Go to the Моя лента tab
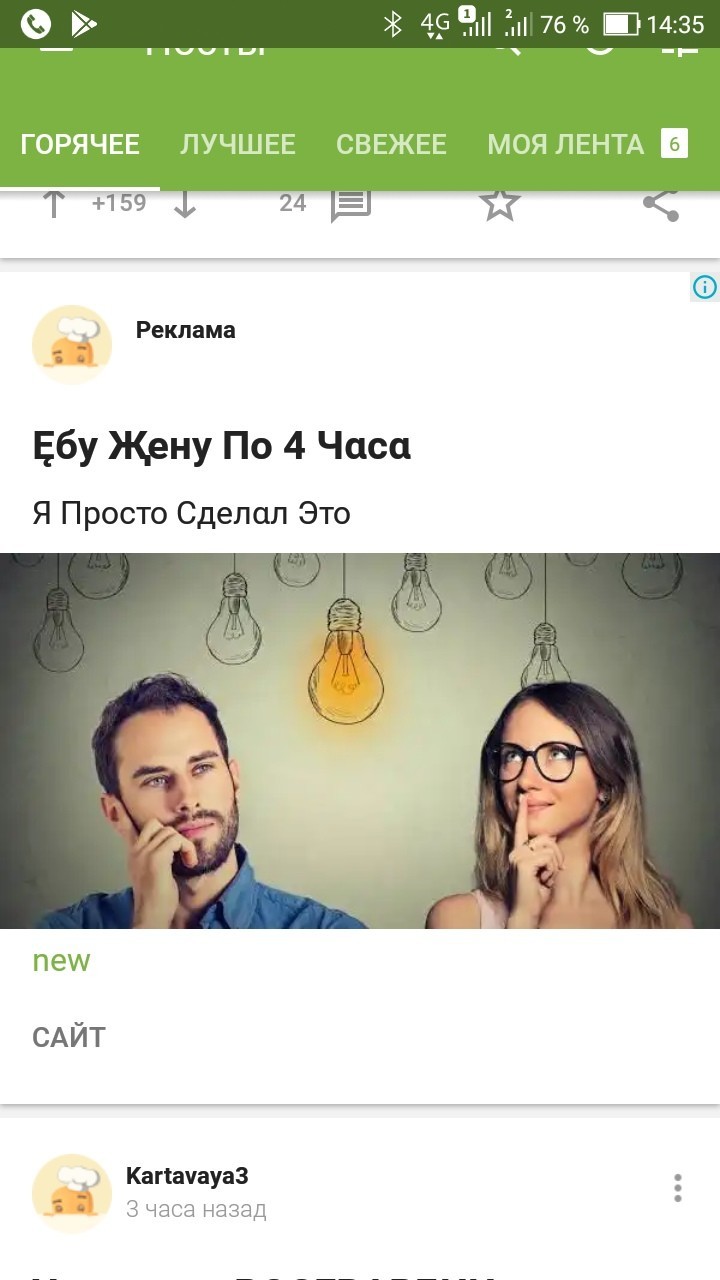Viewport: 720px width, 1280px height. [566, 145]
